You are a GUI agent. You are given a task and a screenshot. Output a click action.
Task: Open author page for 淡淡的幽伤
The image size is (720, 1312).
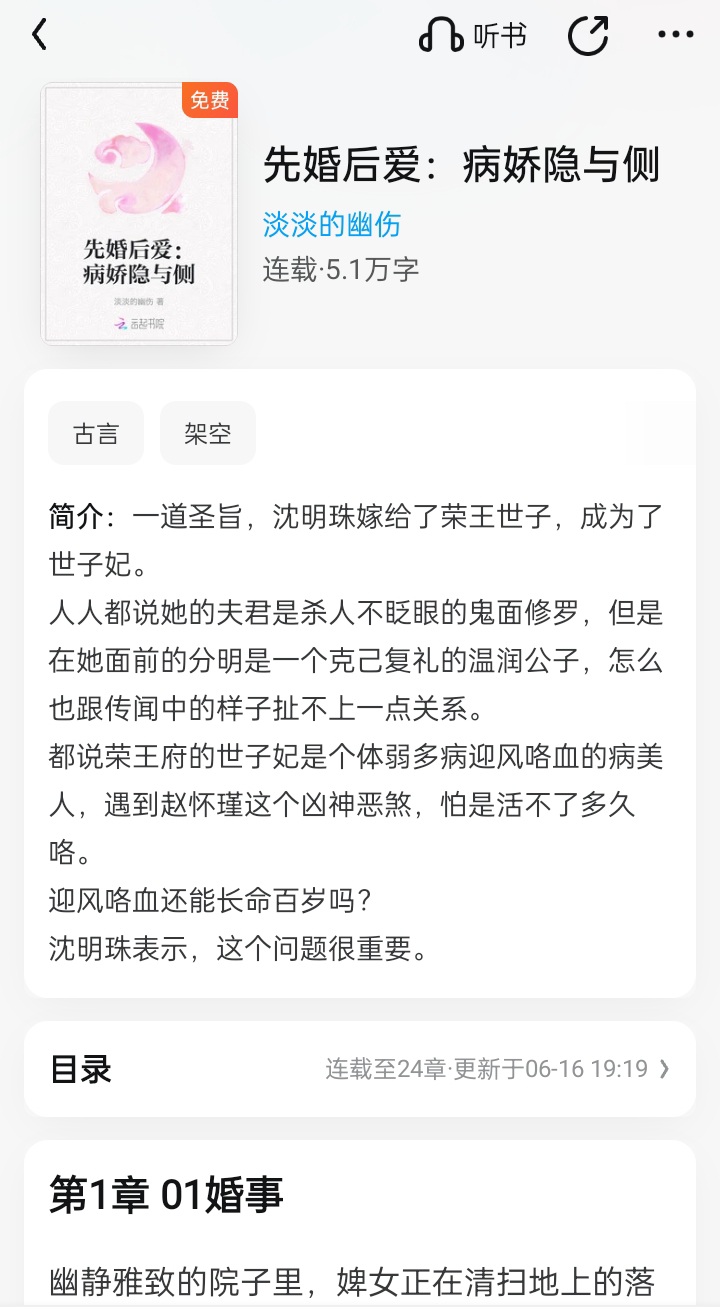(x=332, y=224)
